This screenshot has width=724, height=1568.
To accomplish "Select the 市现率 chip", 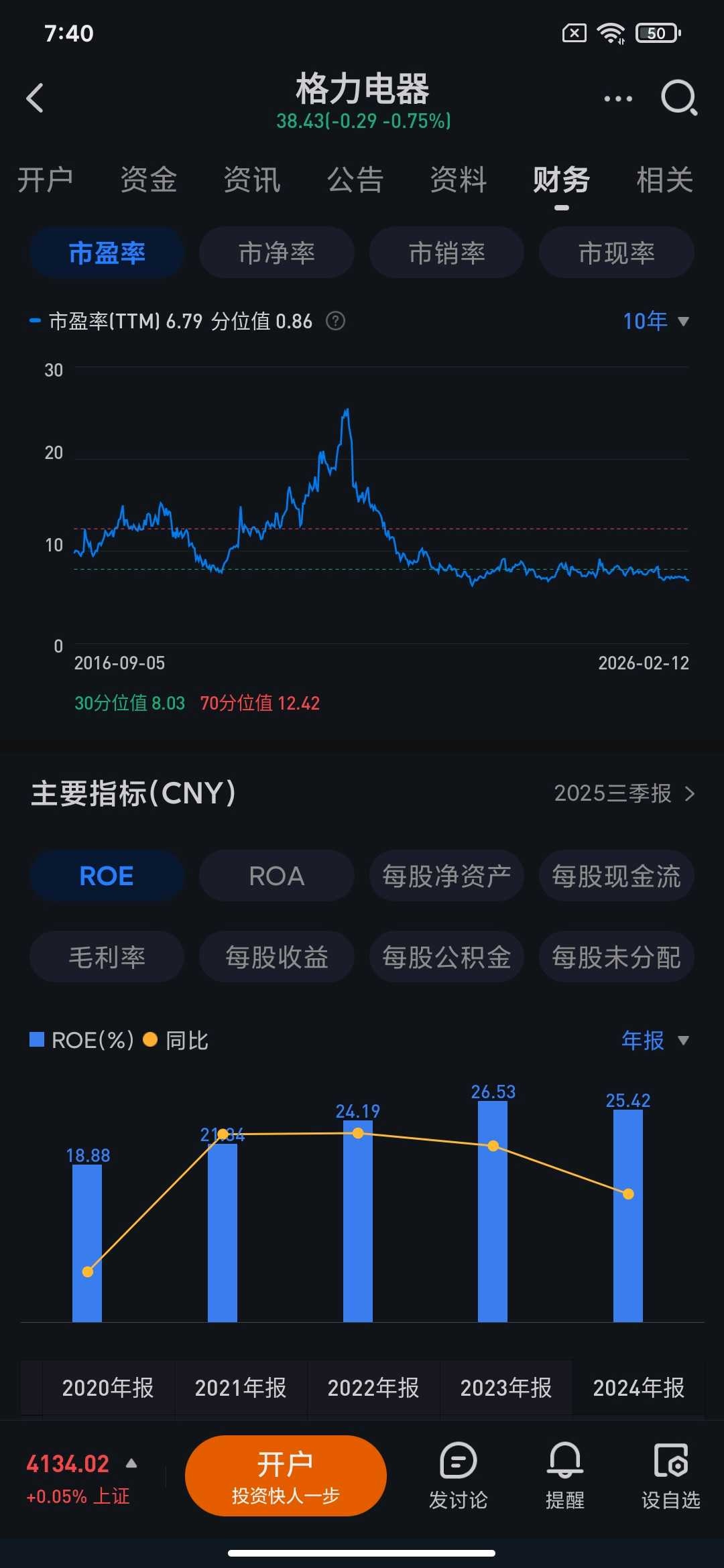I will [616, 253].
